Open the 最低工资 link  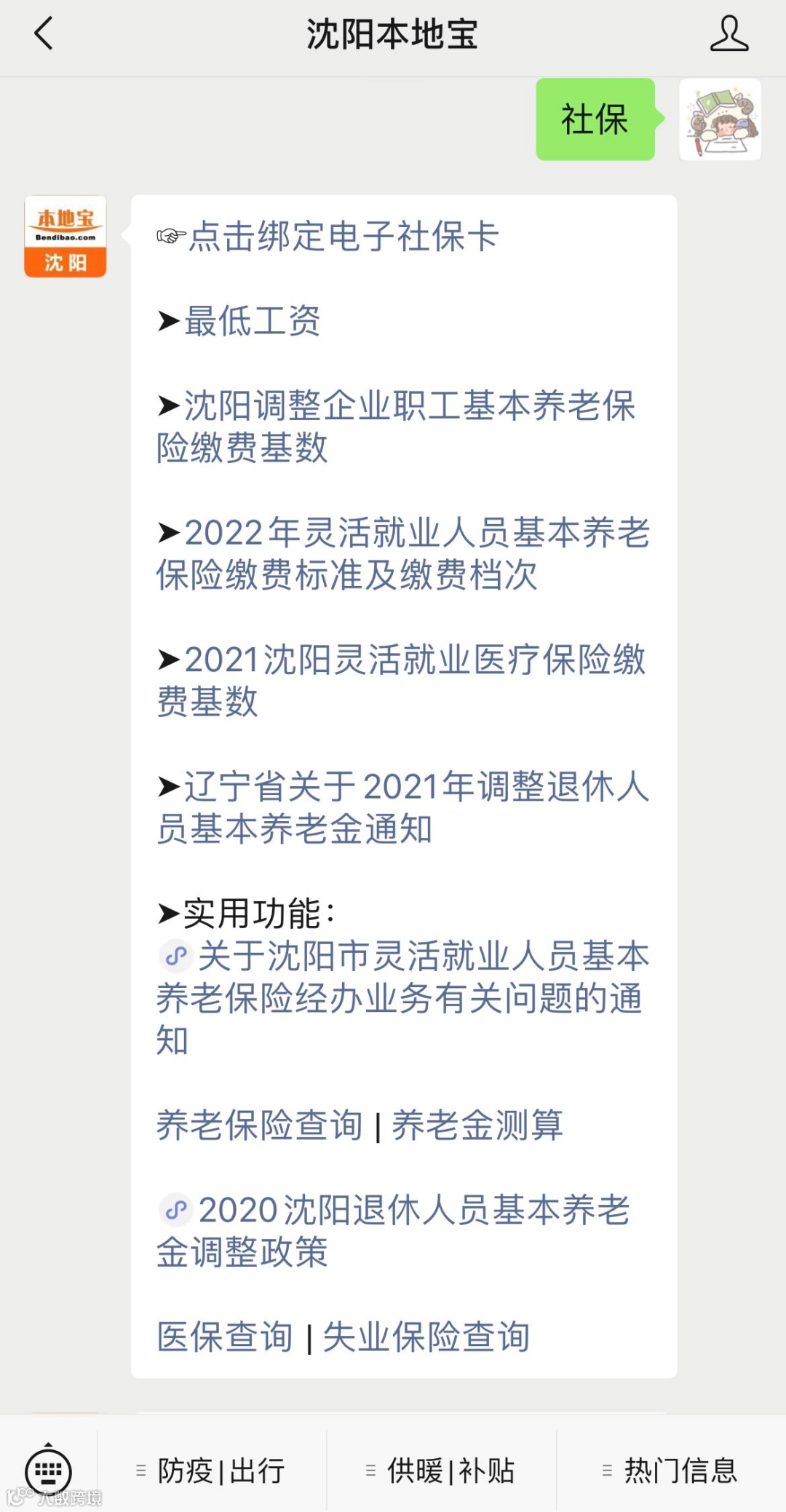(252, 321)
